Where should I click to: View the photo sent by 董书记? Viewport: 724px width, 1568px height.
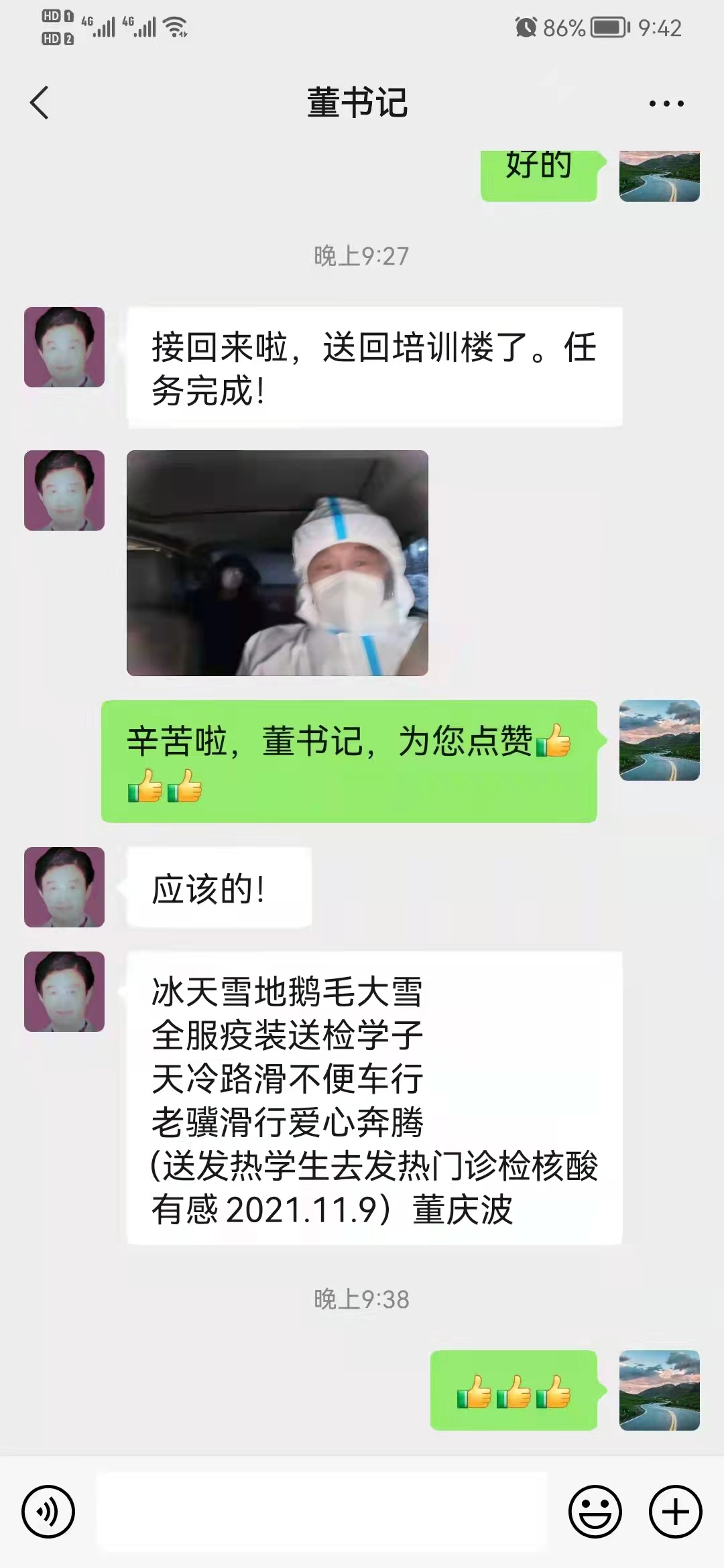(278, 563)
